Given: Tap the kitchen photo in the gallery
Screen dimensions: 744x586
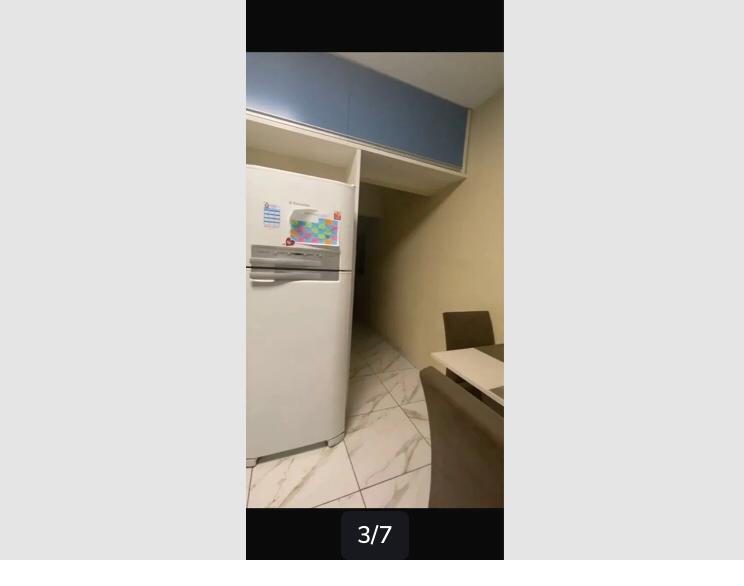Looking at the screenshot, I should 375,280.
